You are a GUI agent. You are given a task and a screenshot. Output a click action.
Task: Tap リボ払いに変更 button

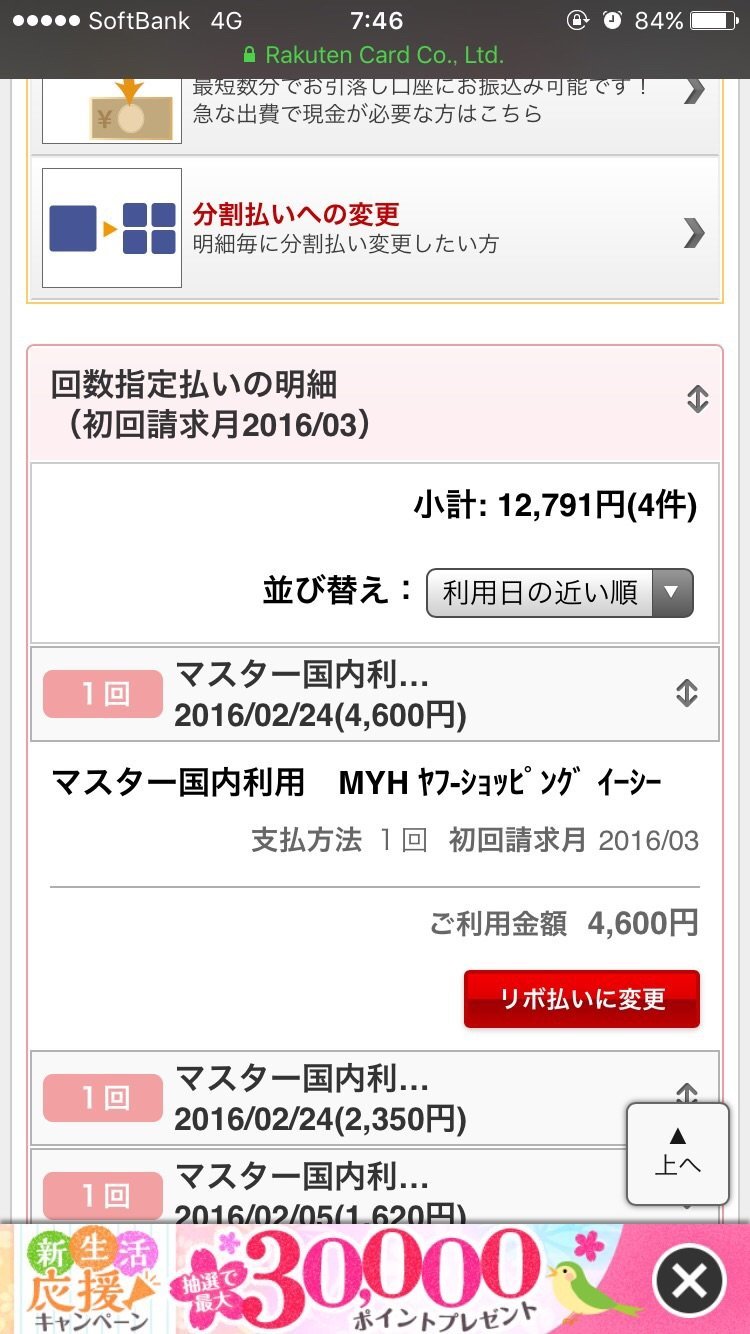[581, 999]
